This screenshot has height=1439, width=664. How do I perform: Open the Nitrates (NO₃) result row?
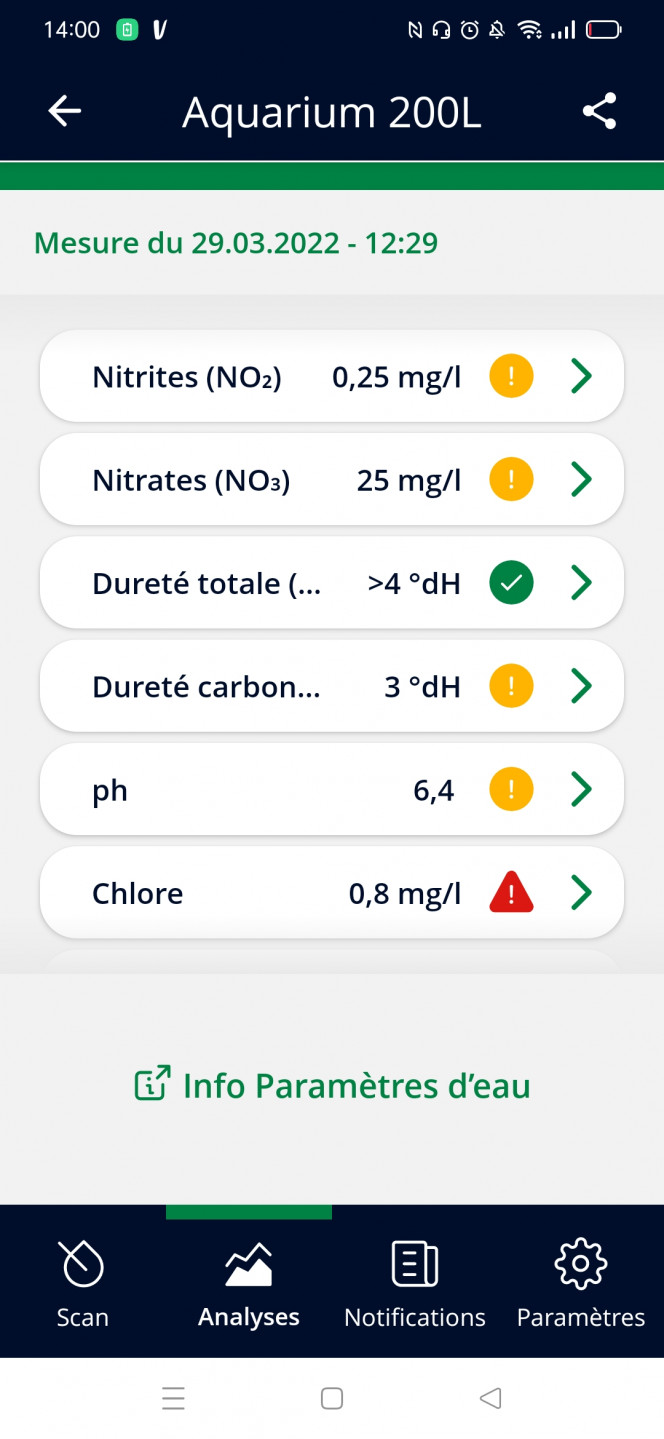pyautogui.click(x=332, y=480)
